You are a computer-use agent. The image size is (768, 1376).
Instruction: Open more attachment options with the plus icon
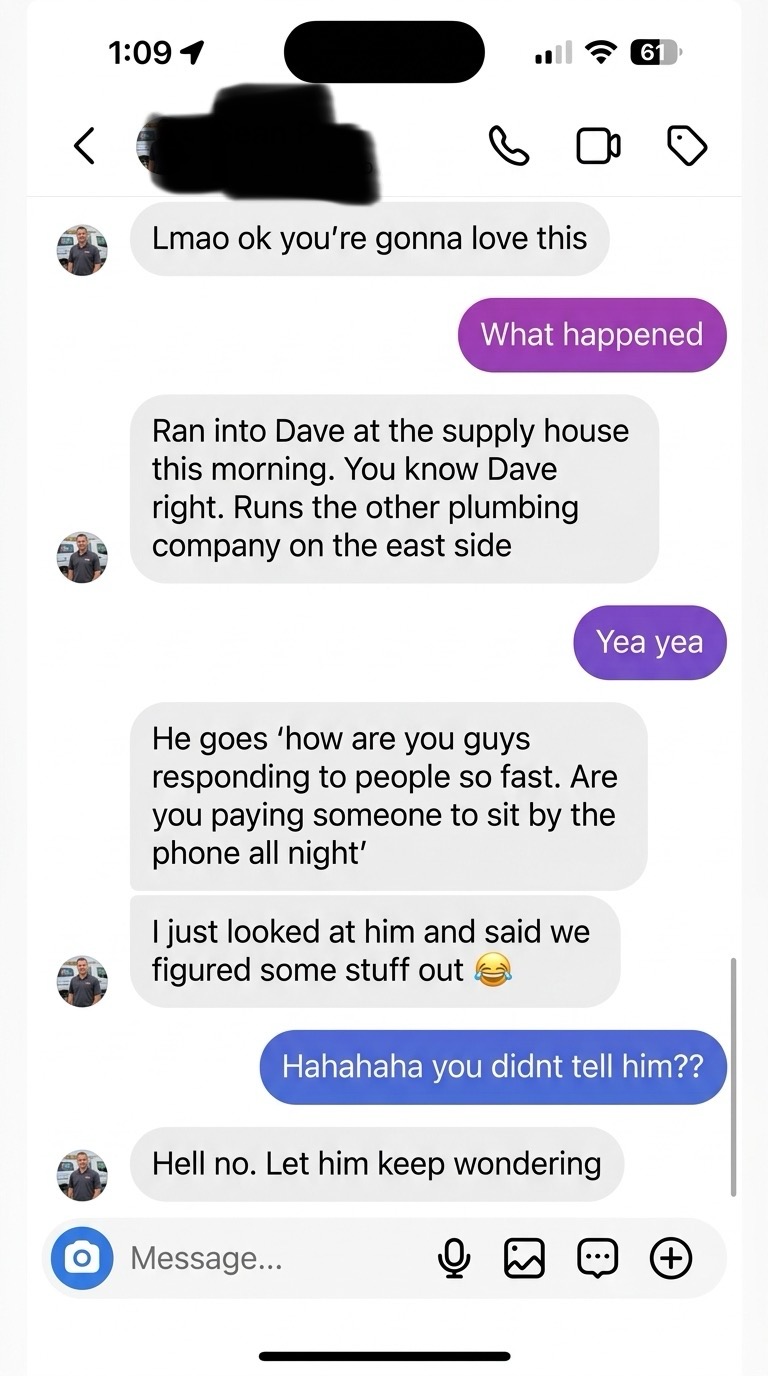(671, 1258)
